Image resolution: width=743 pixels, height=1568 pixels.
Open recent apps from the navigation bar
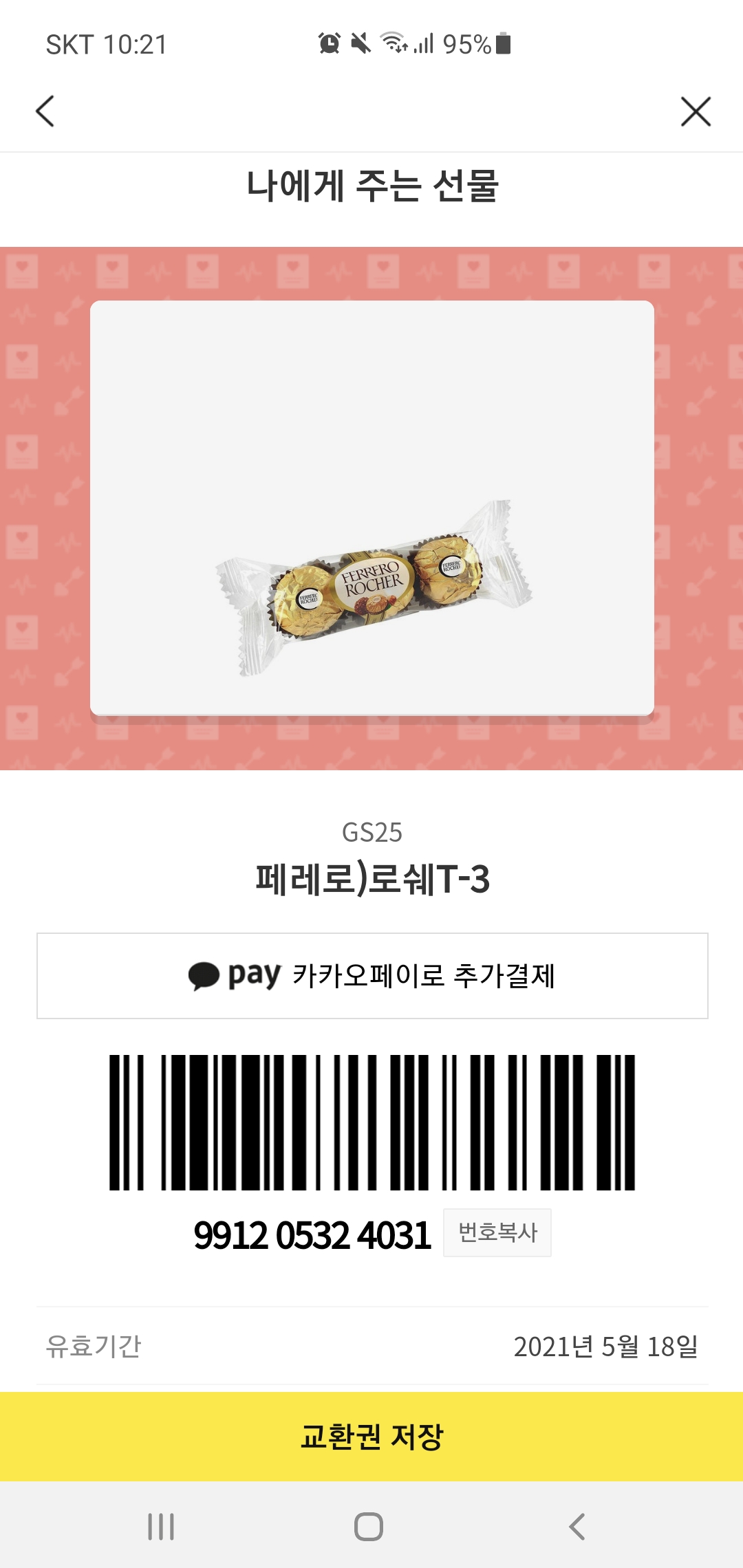(161, 1527)
